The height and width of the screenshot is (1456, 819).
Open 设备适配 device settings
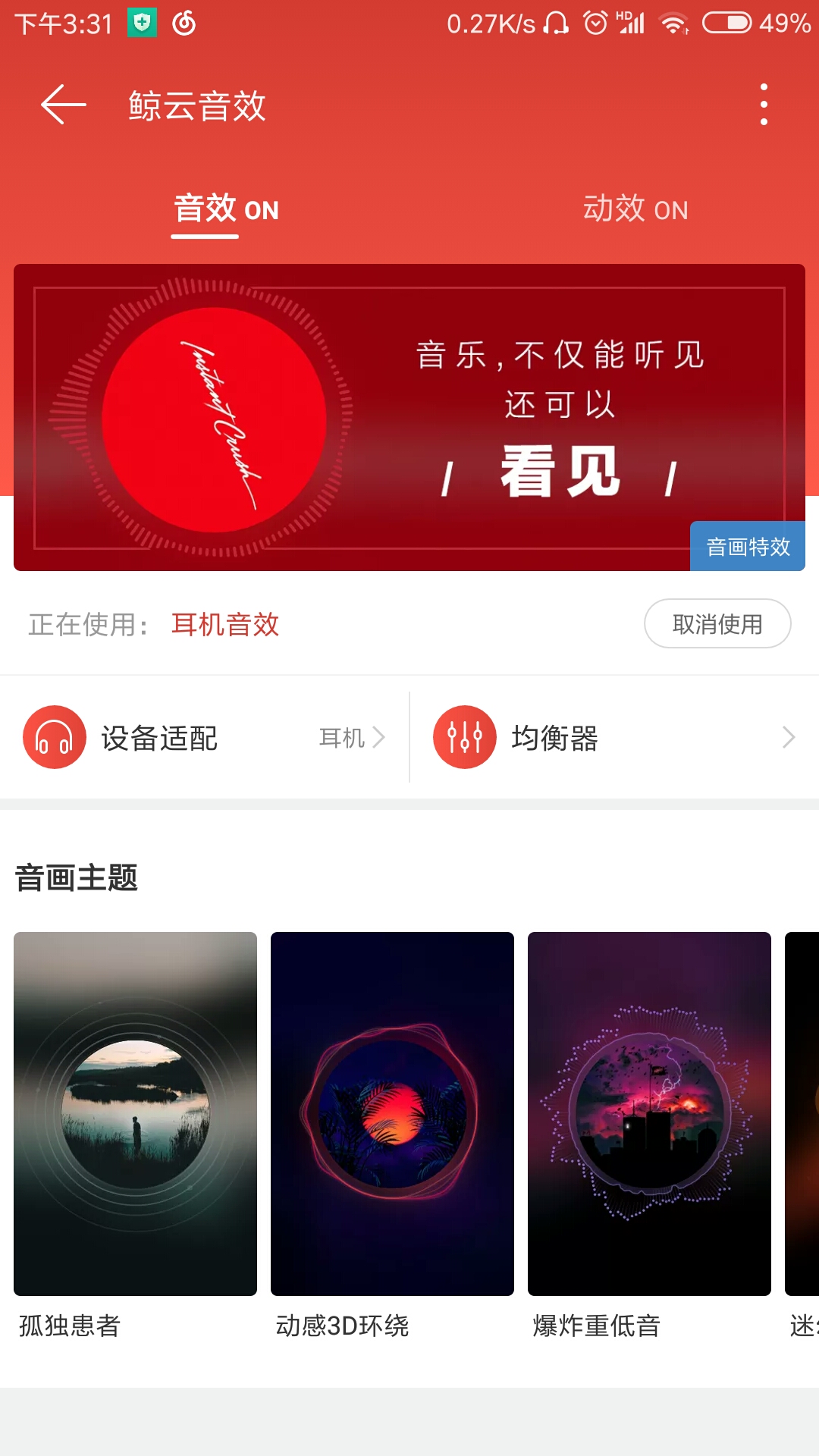[x=205, y=737]
